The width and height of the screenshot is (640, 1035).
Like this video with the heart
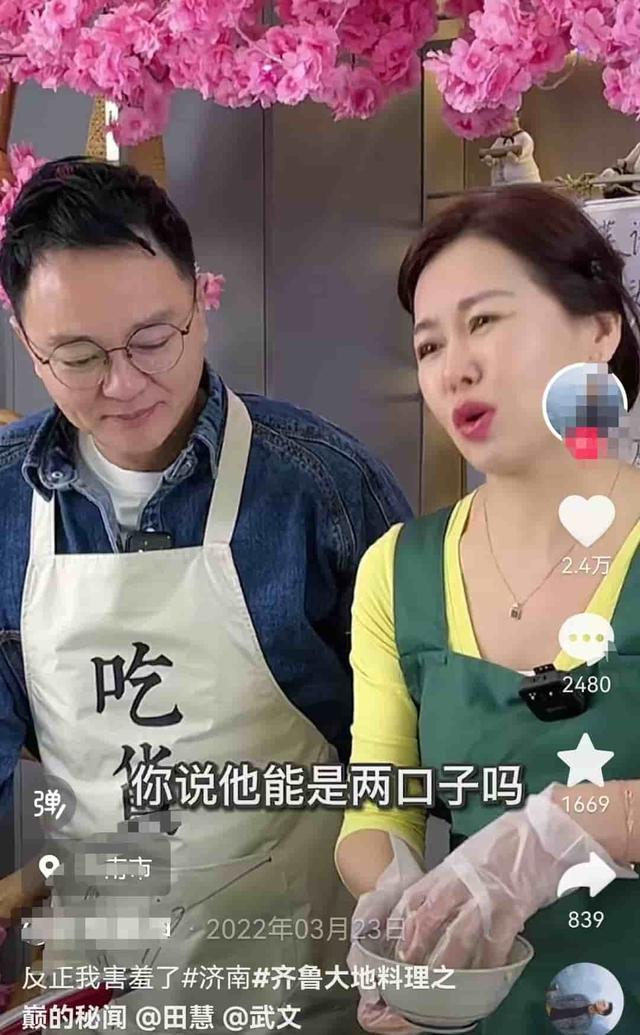586,520
